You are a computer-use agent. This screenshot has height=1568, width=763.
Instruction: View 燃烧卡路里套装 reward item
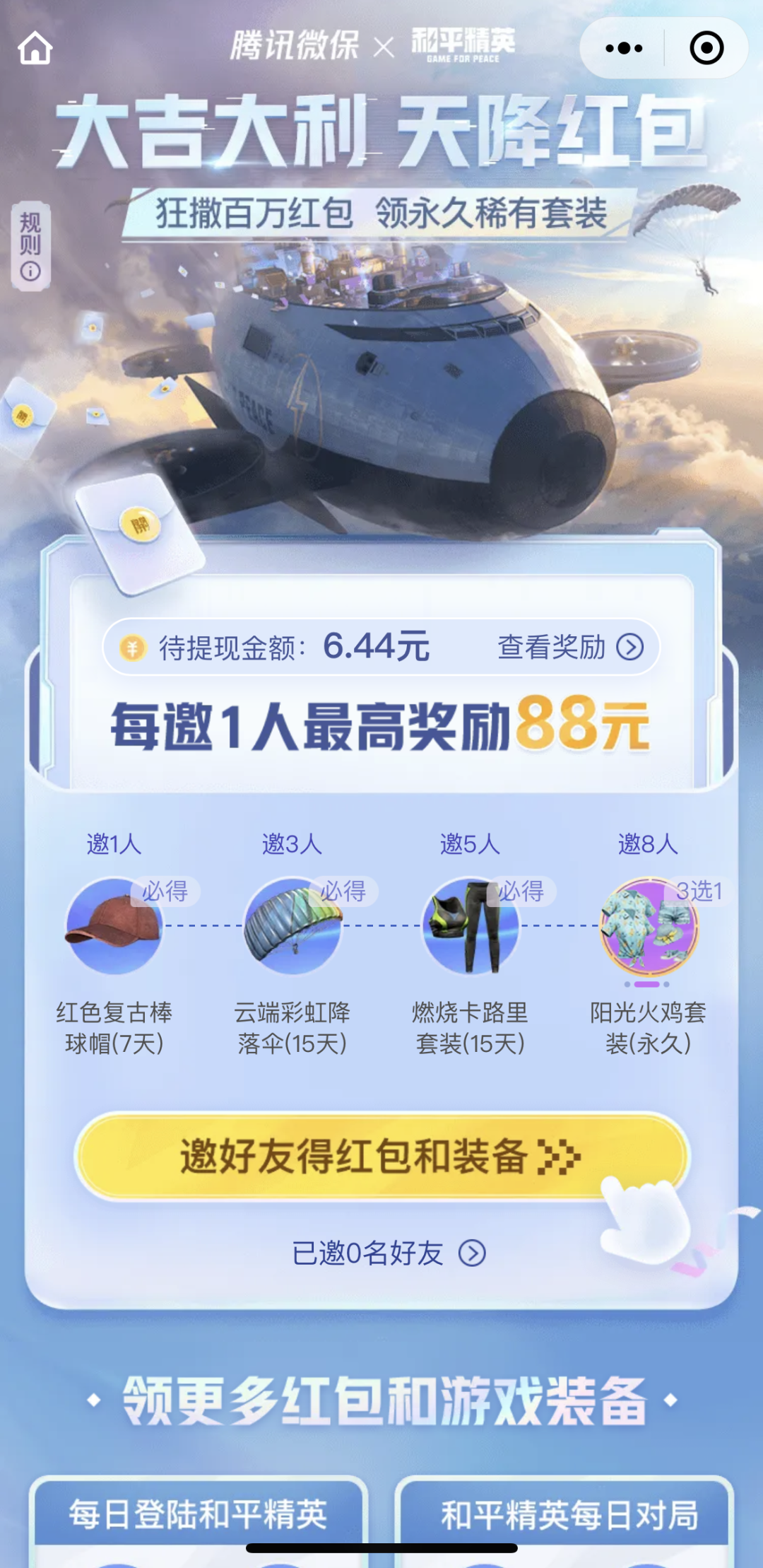pos(470,926)
